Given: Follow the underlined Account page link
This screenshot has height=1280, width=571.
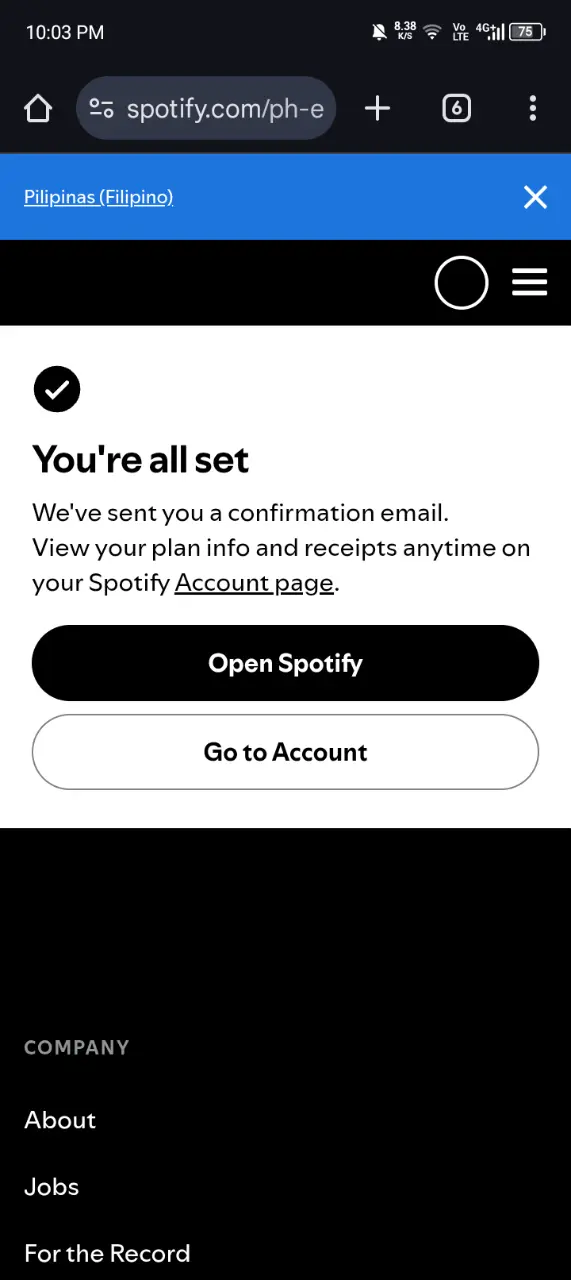Looking at the screenshot, I should click(254, 583).
